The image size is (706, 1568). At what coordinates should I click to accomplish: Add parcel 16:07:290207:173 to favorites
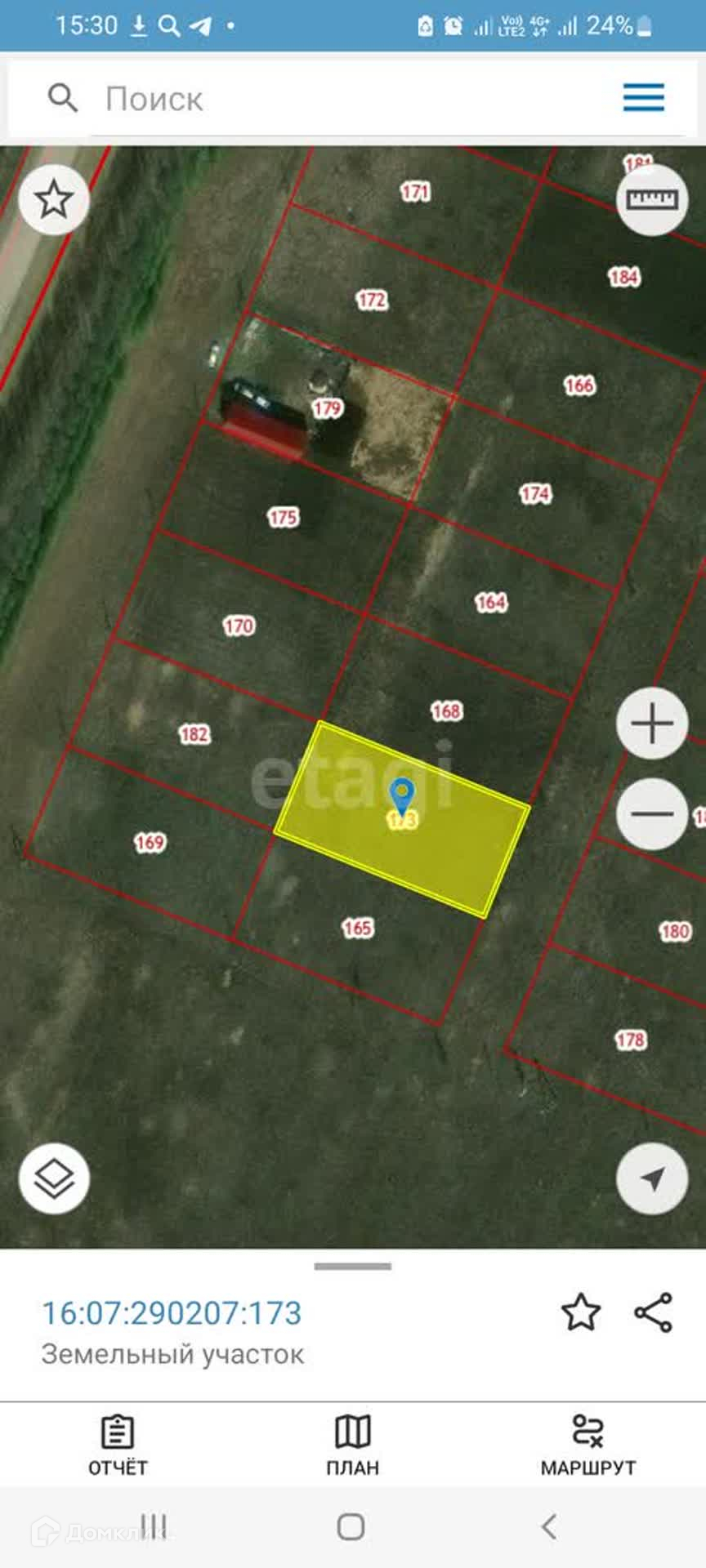point(580,1312)
